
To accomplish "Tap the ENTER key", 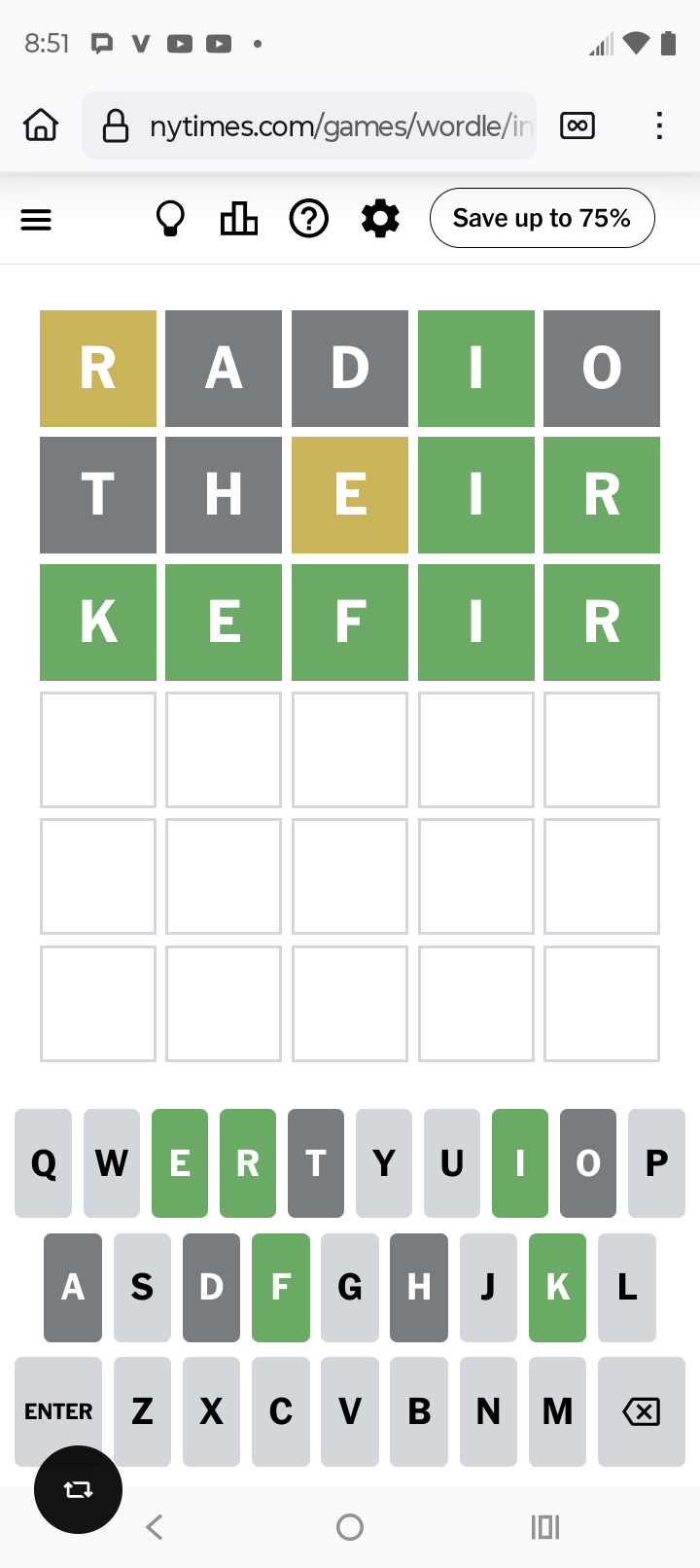I will click(x=58, y=1411).
